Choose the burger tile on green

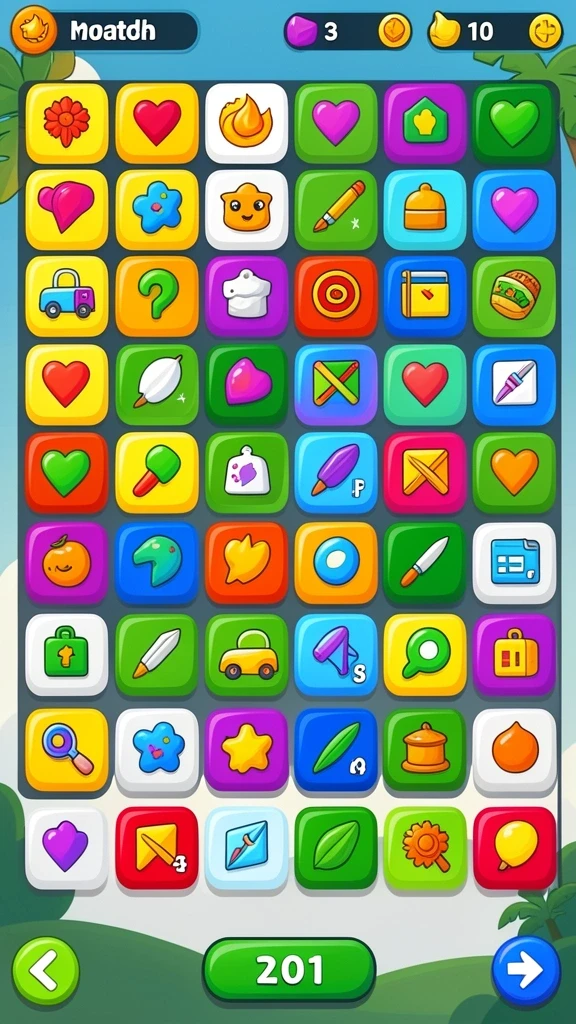(x=515, y=296)
